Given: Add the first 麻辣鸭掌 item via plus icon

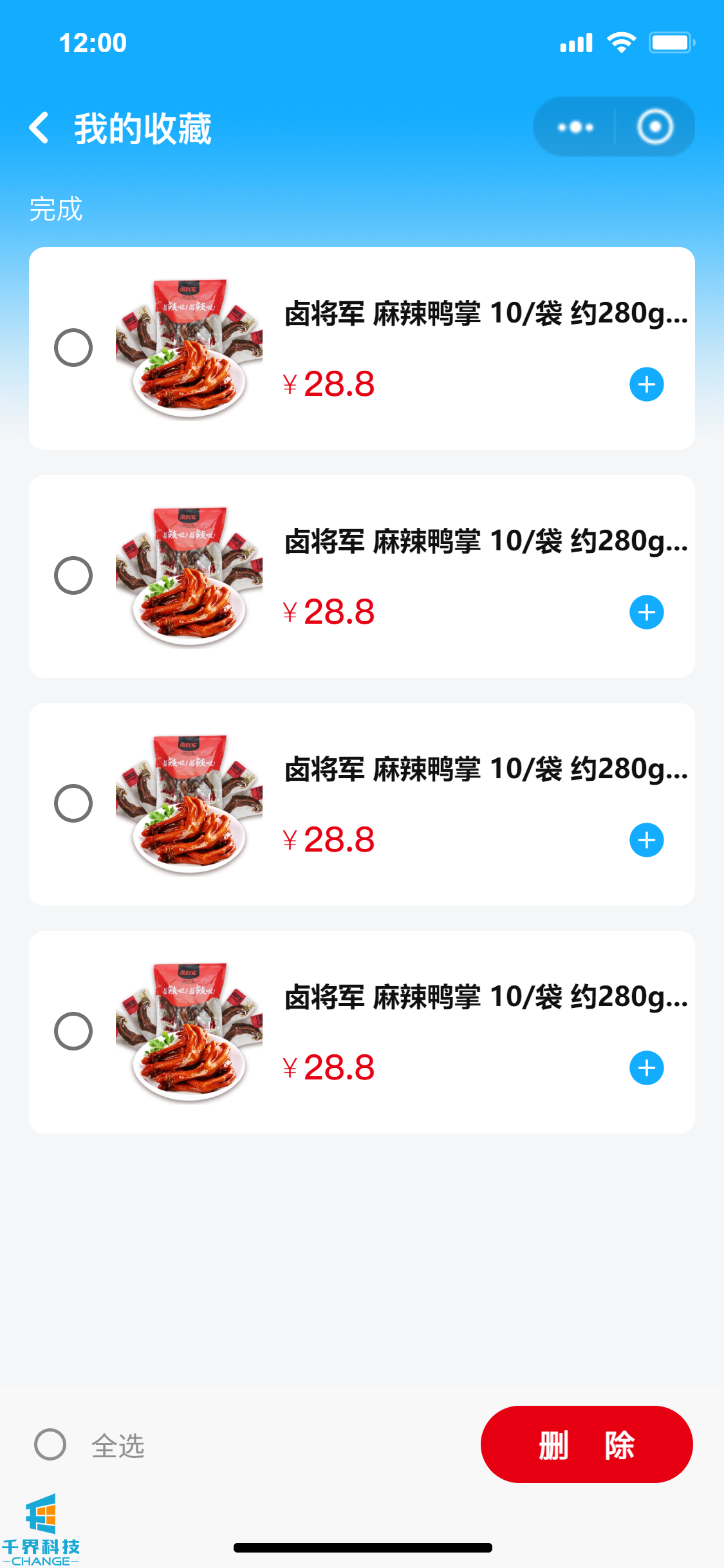Looking at the screenshot, I should [x=646, y=384].
